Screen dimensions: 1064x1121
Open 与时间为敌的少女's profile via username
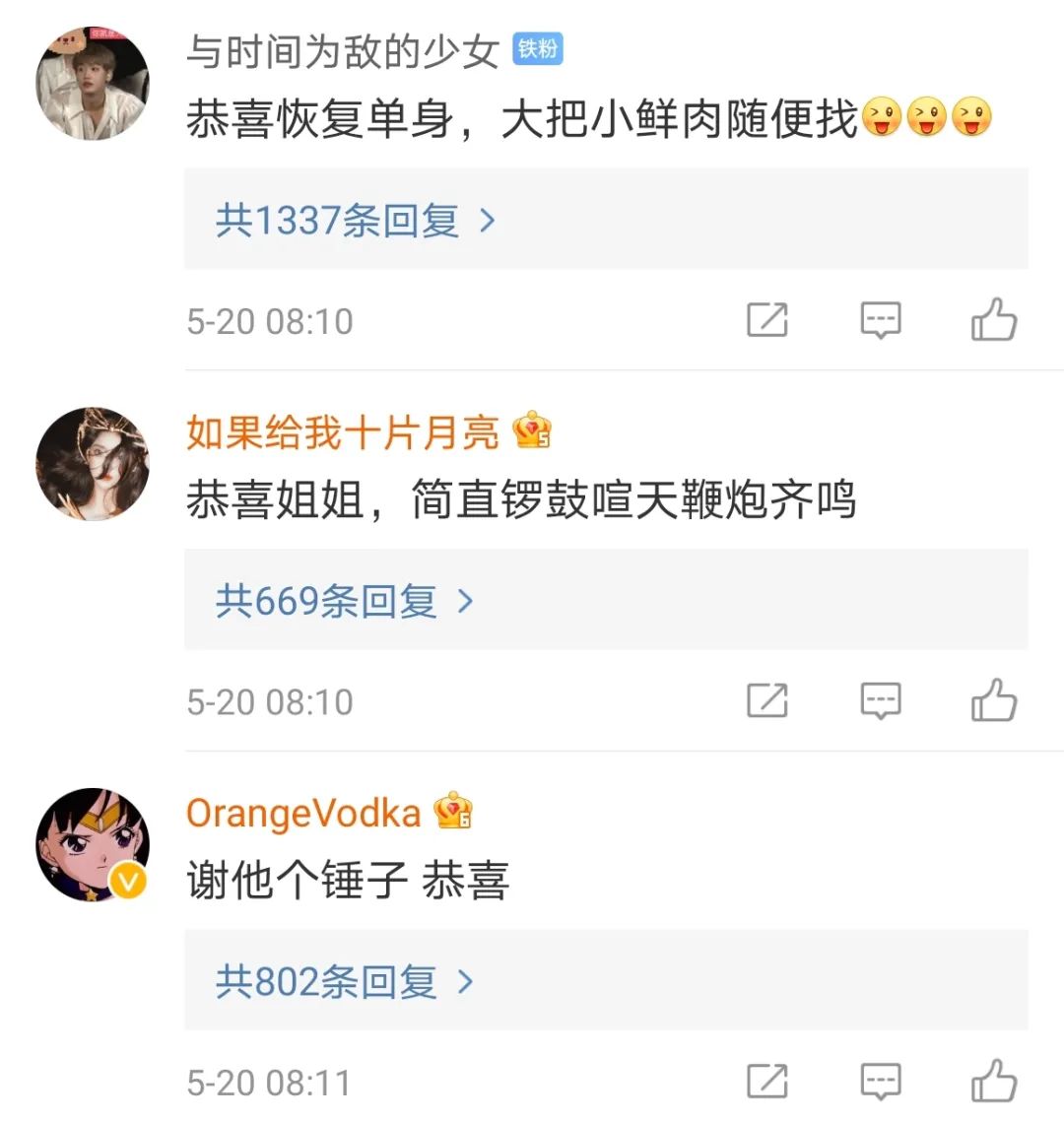[342, 51]
